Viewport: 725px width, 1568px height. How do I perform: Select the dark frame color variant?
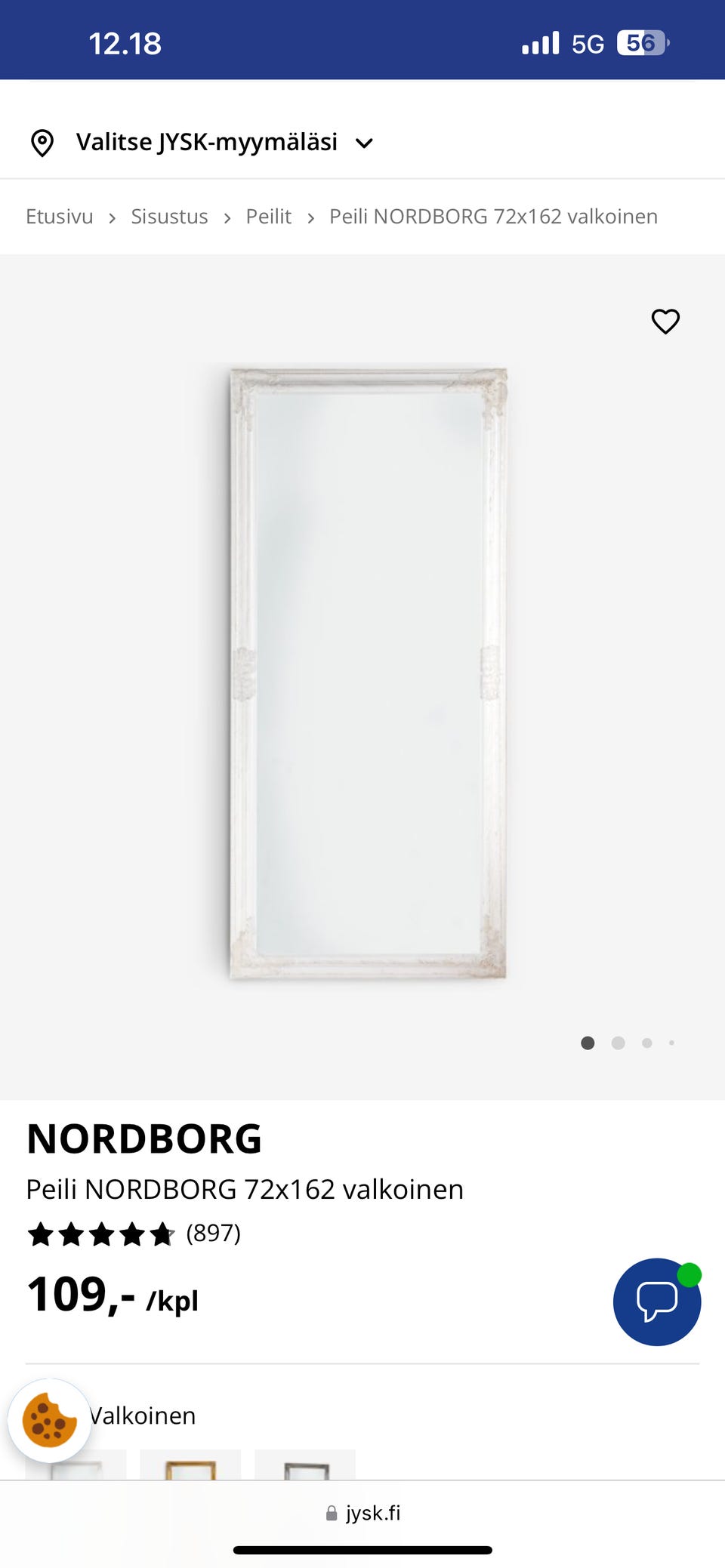[x=305, y=1465]
